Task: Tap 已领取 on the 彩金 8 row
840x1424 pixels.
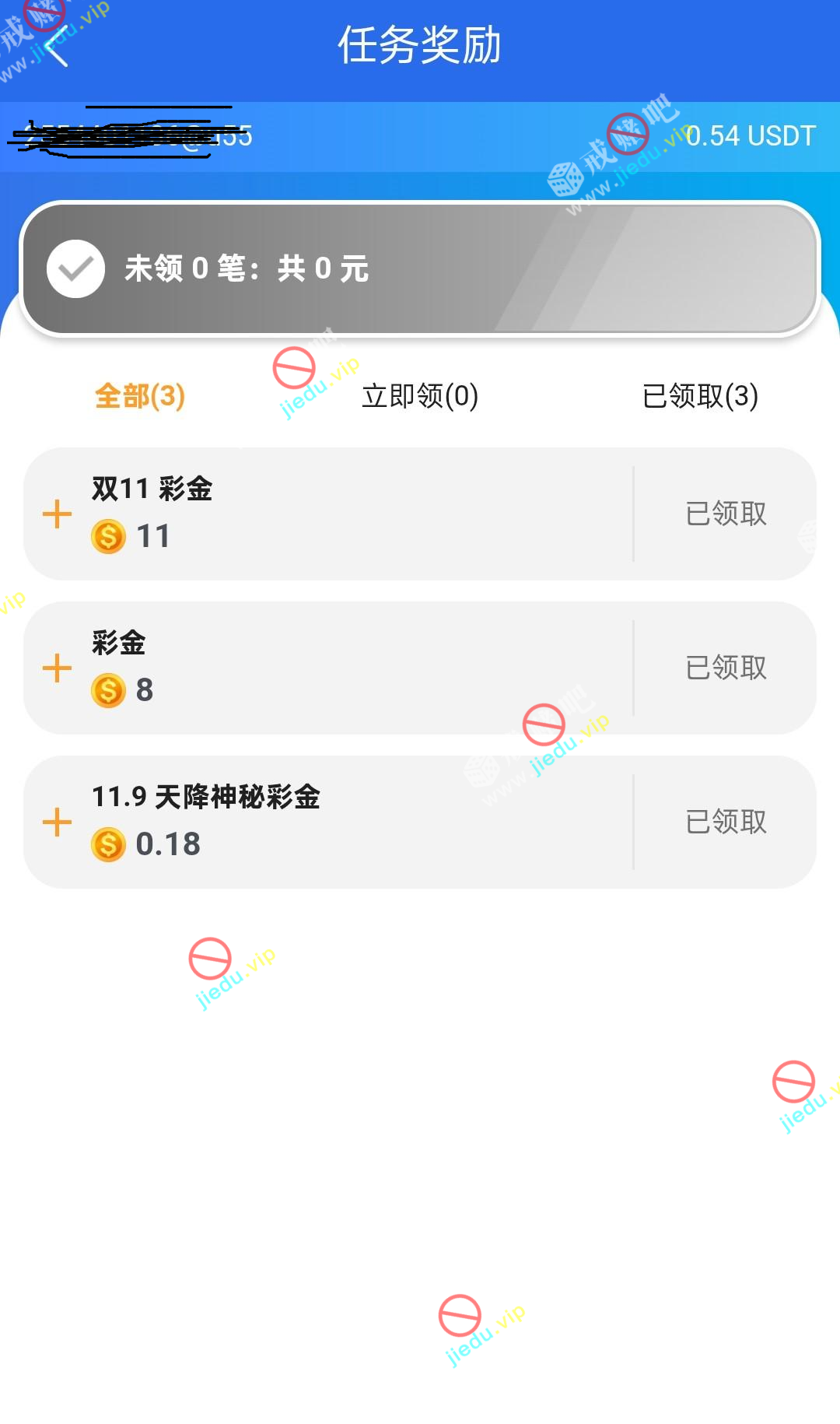Action: tap(726, 668)
